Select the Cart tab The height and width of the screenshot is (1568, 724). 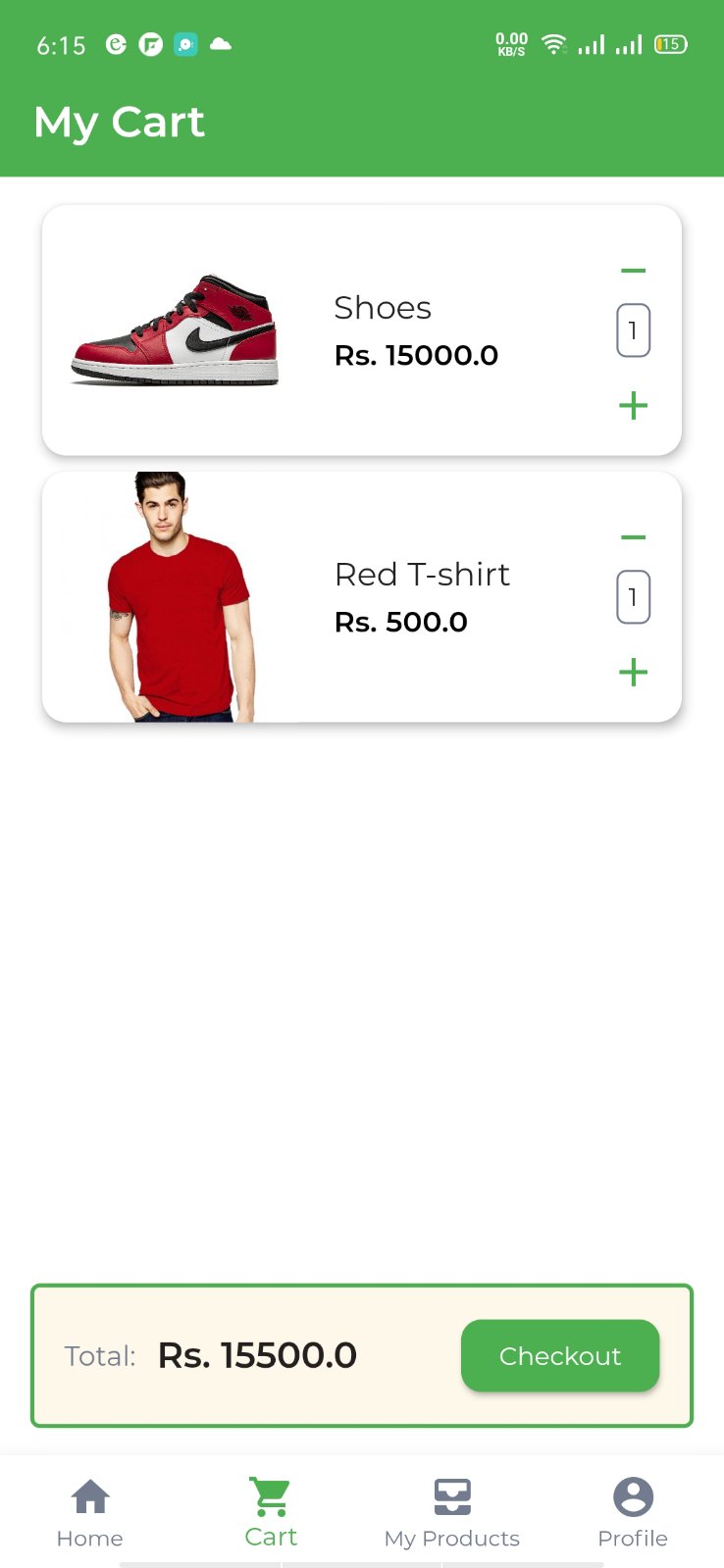(x=271, y=1512)
